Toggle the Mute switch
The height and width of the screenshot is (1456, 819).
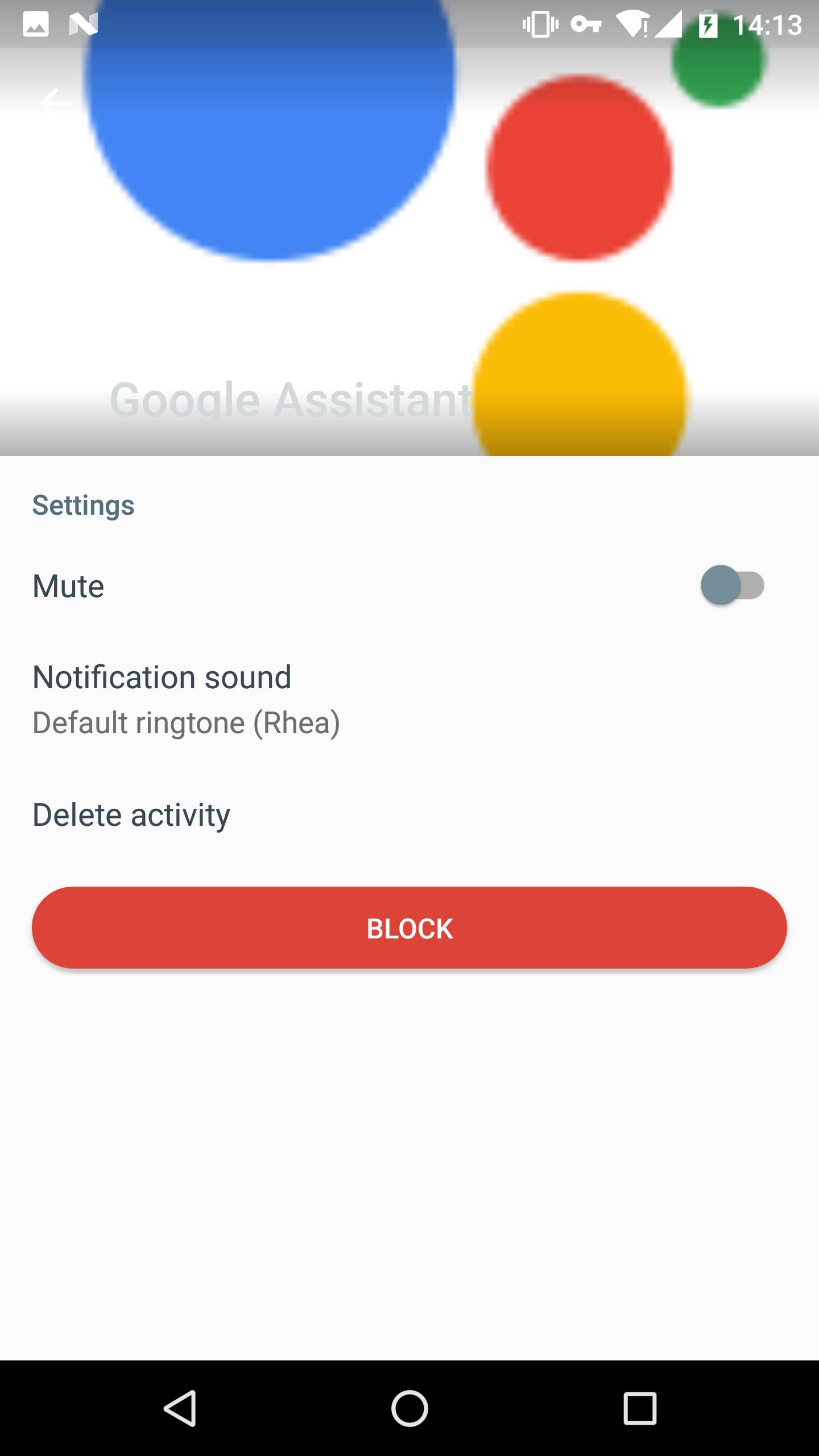coord(732,585)
